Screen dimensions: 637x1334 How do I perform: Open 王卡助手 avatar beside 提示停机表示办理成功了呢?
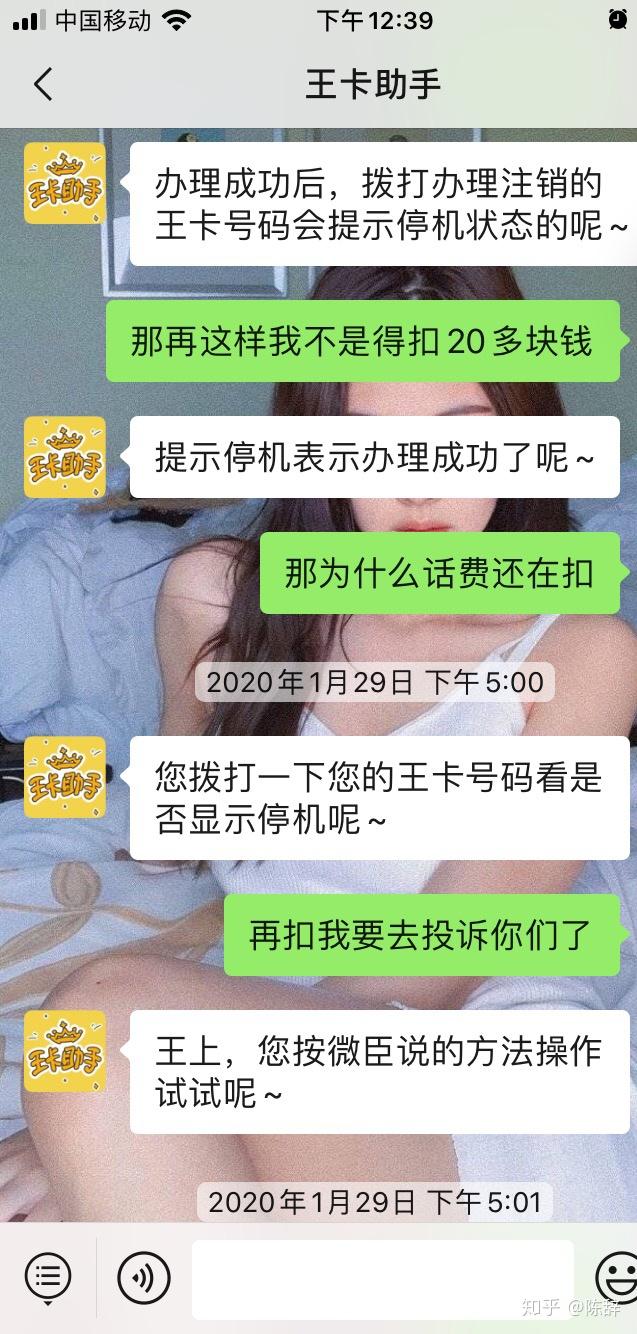coord(65,457)
